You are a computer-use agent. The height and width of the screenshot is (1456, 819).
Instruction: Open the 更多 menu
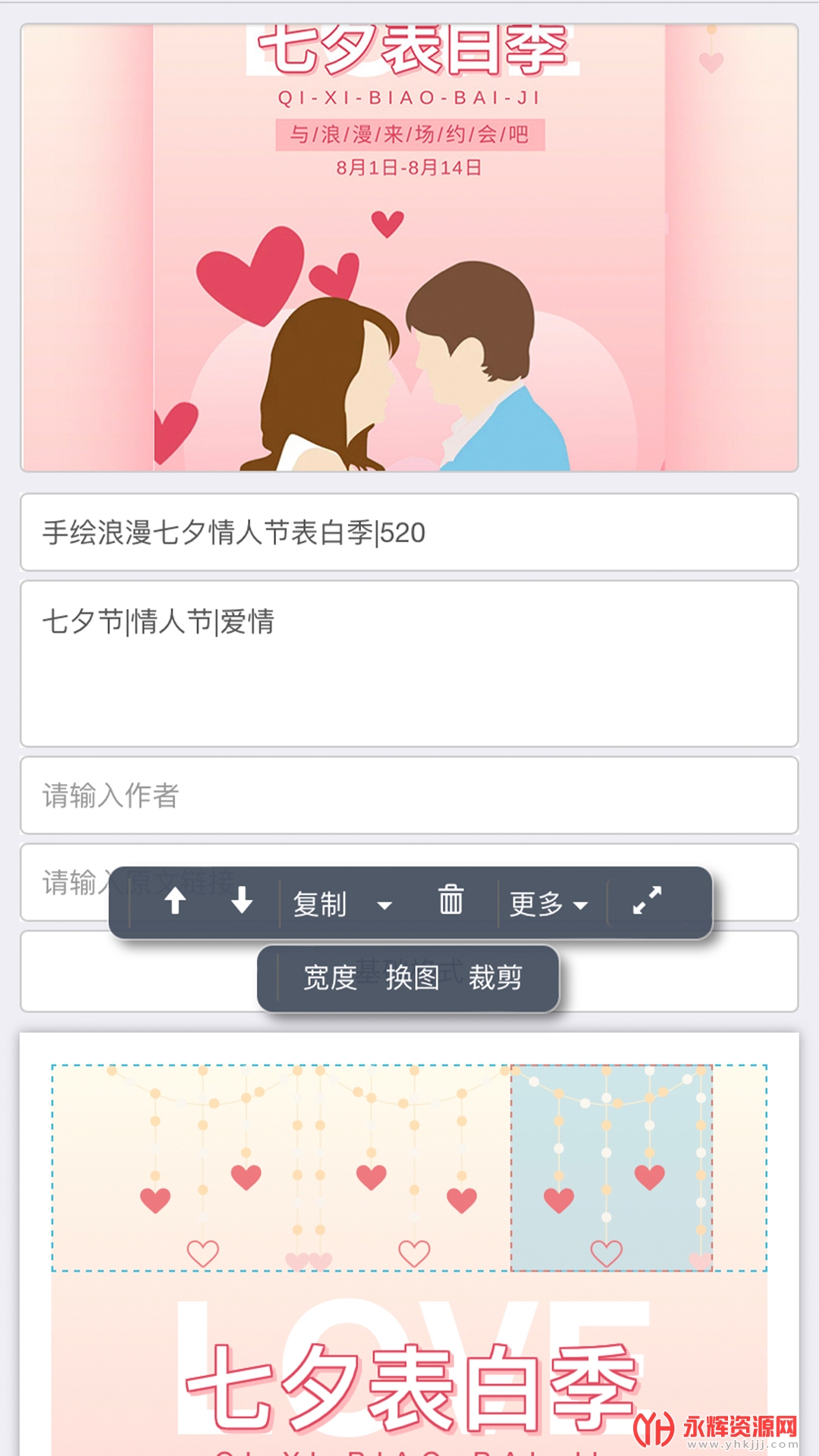(548, 904)
